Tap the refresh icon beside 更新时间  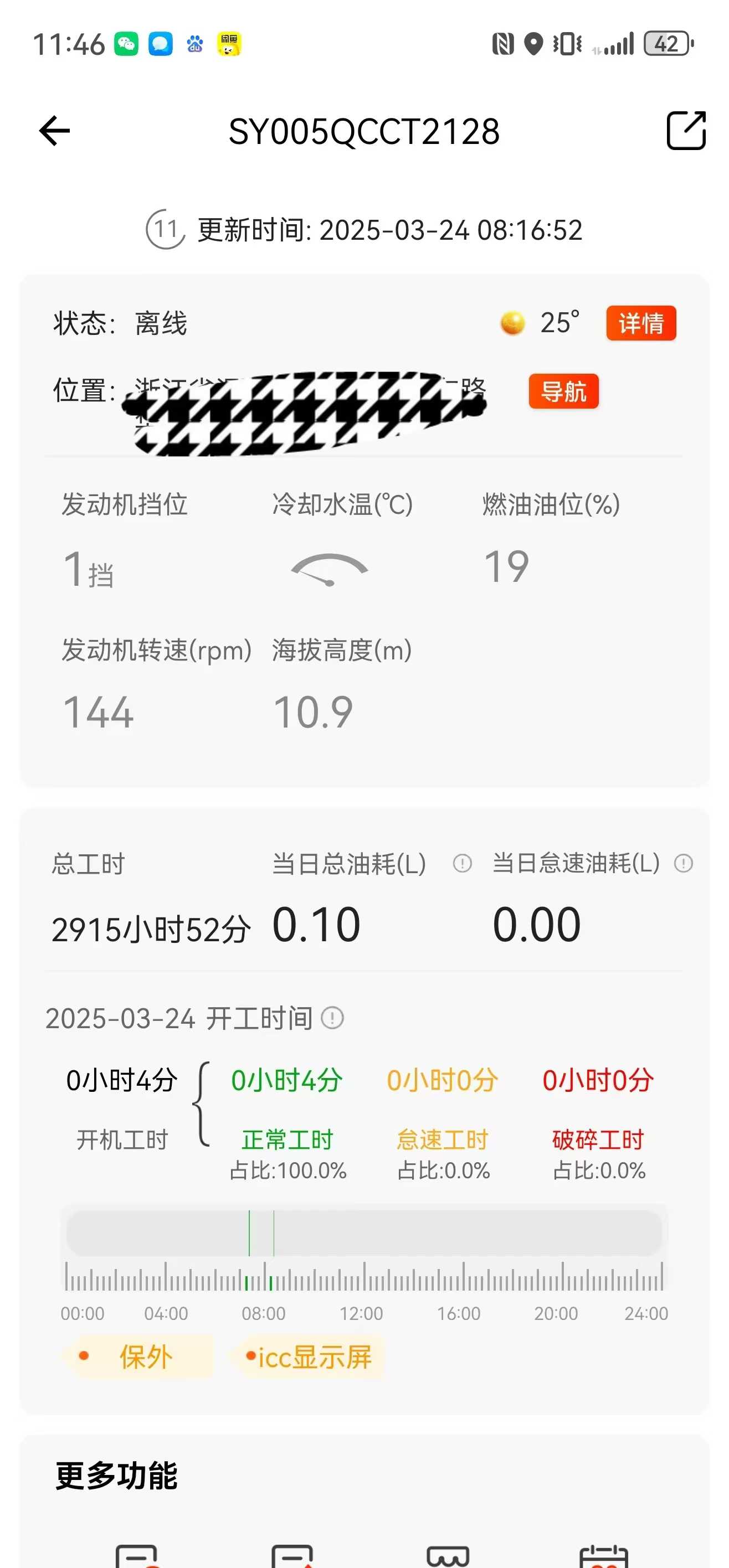click(165, 229)
